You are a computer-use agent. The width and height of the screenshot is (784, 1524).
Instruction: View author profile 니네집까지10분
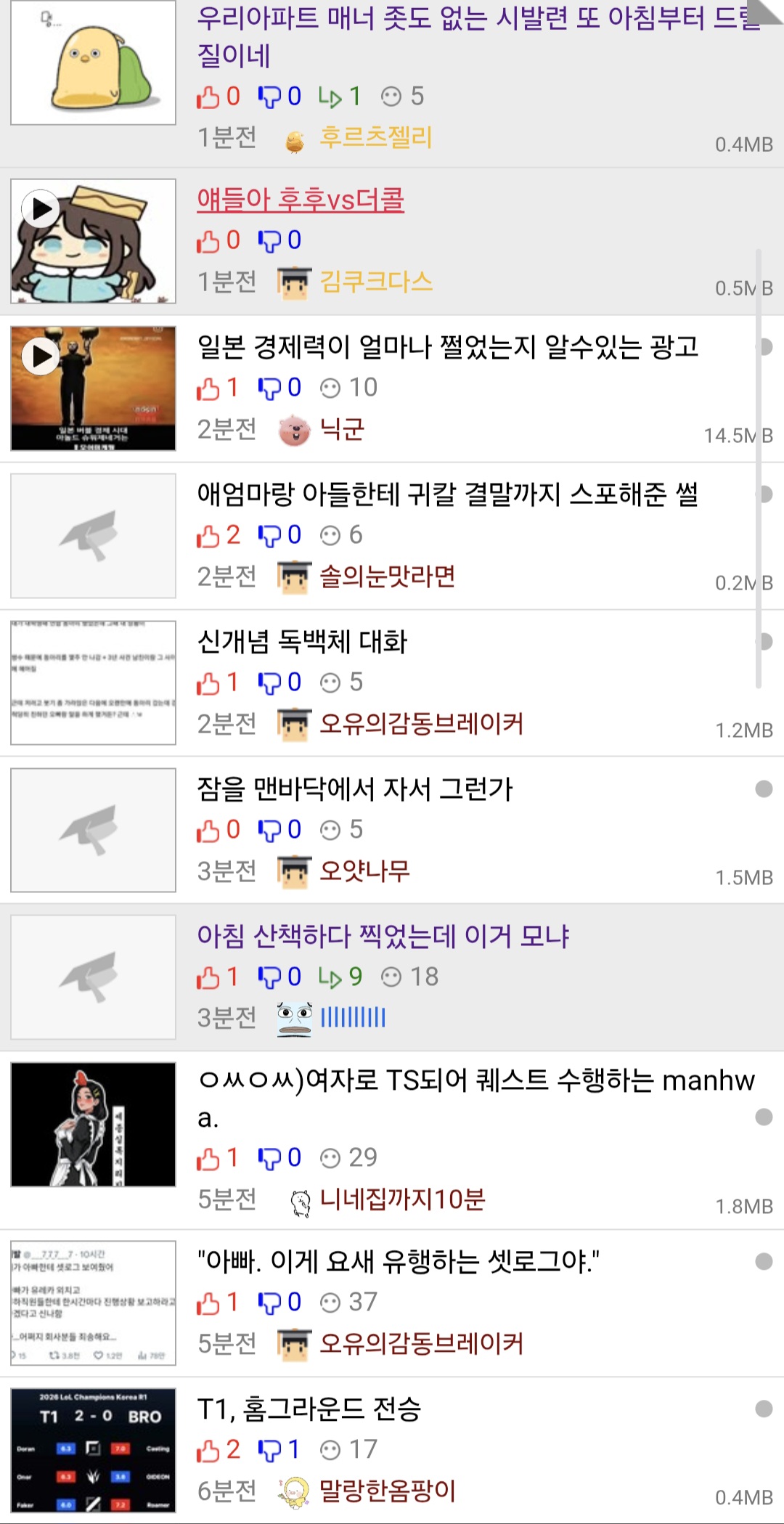pos(402,1199)
